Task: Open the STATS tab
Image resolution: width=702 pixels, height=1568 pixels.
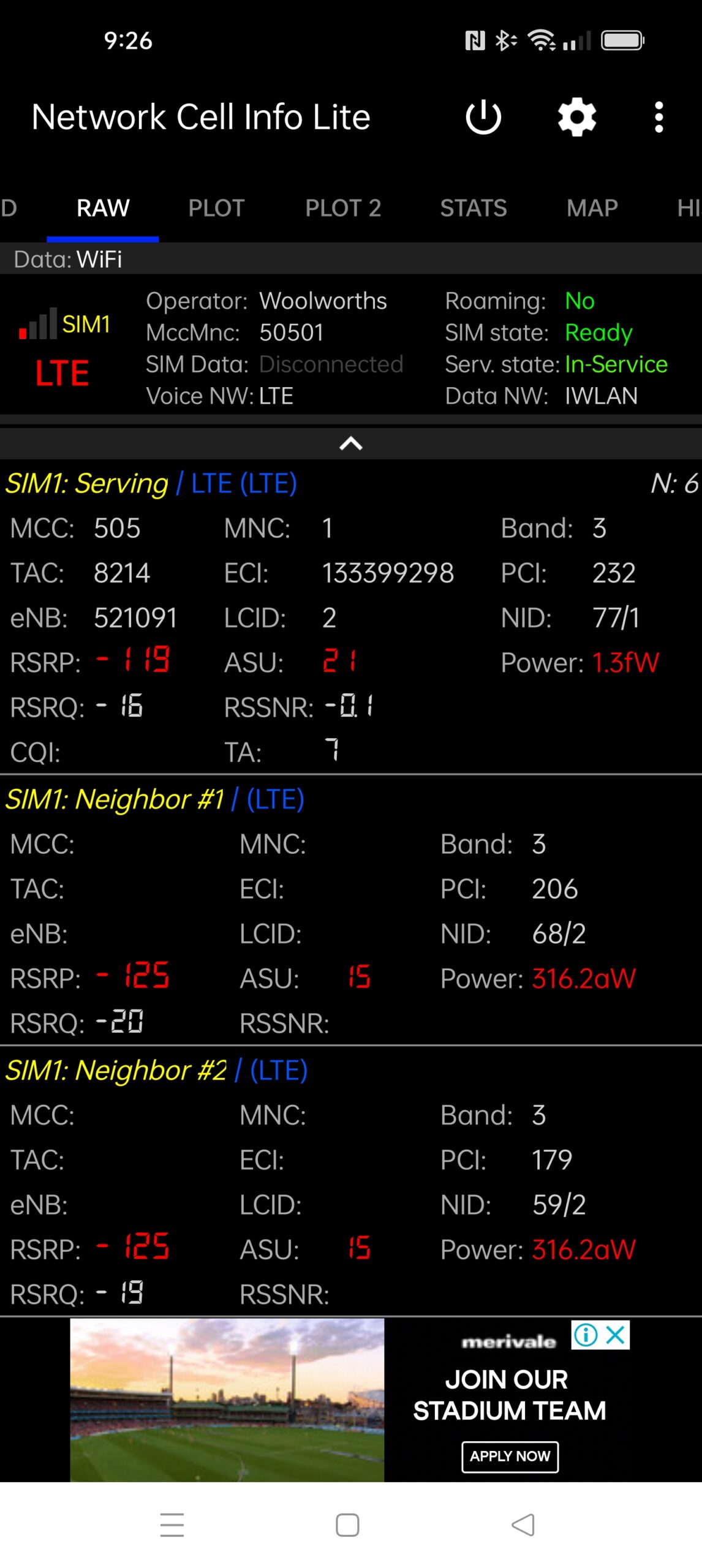Action: click(x=473, y=208)
